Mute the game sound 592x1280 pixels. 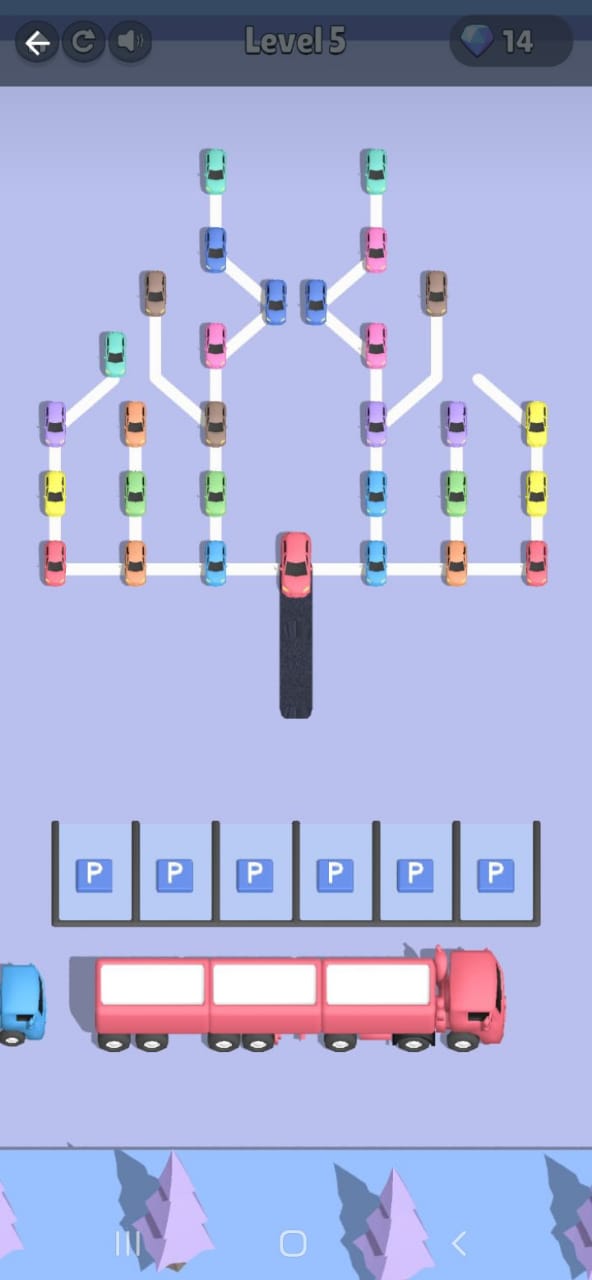pyautogui.click(x=130, y=42)
